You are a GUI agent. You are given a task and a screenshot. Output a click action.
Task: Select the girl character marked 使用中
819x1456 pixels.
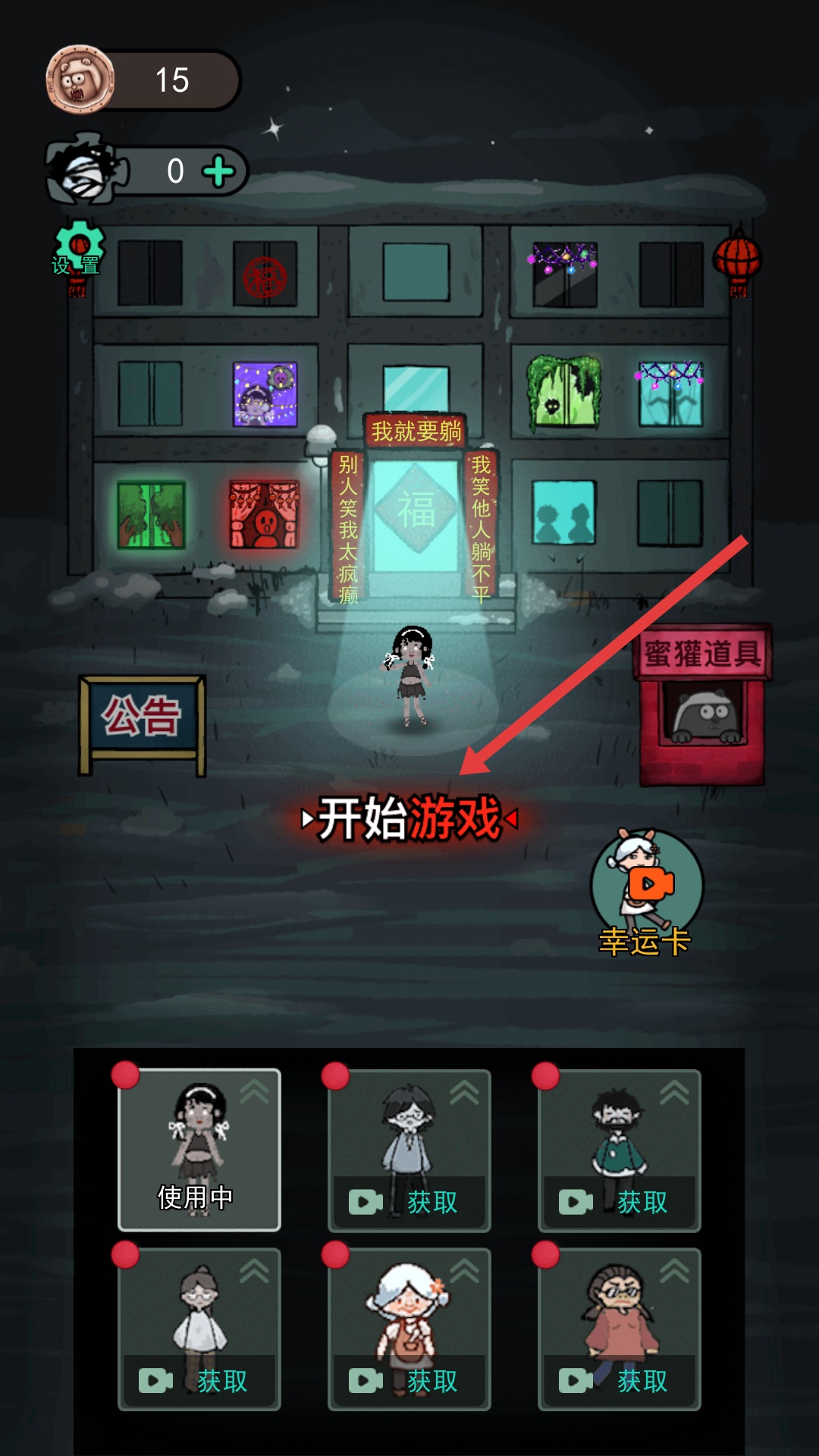(x=199, y=1150)
